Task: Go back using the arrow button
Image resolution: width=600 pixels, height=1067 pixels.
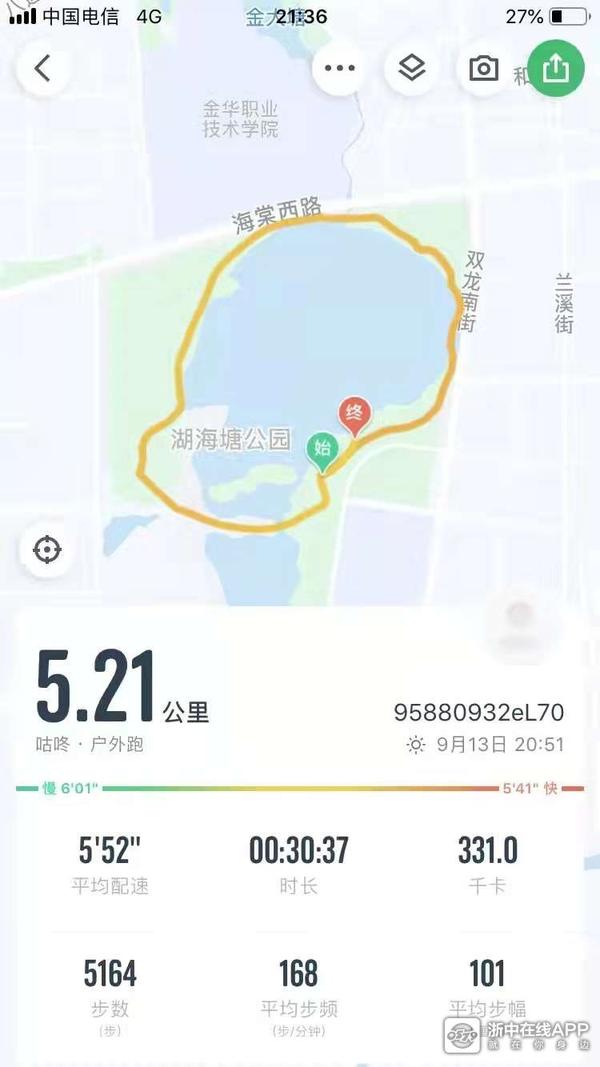Action: click(x=42, y=69)
